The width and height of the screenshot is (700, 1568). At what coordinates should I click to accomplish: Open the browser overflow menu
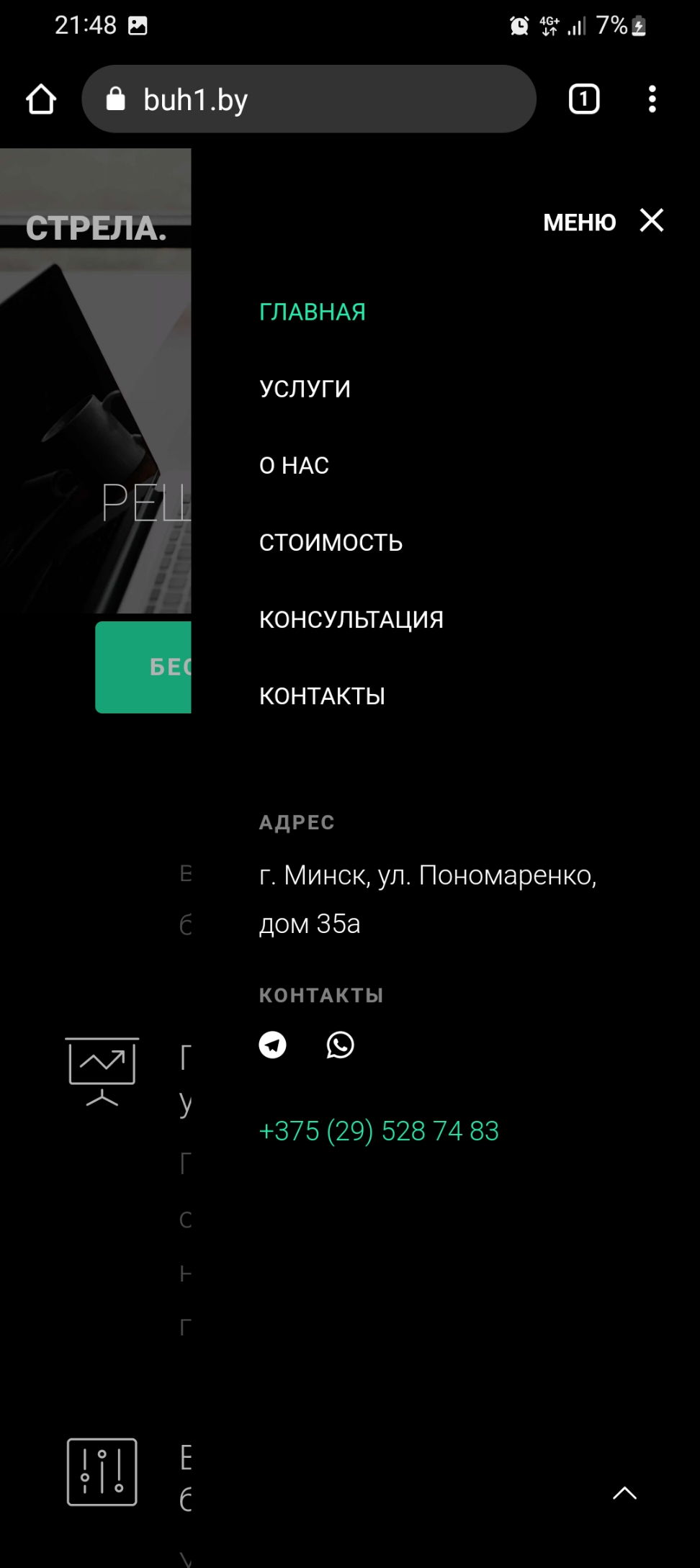pos(652,99)
